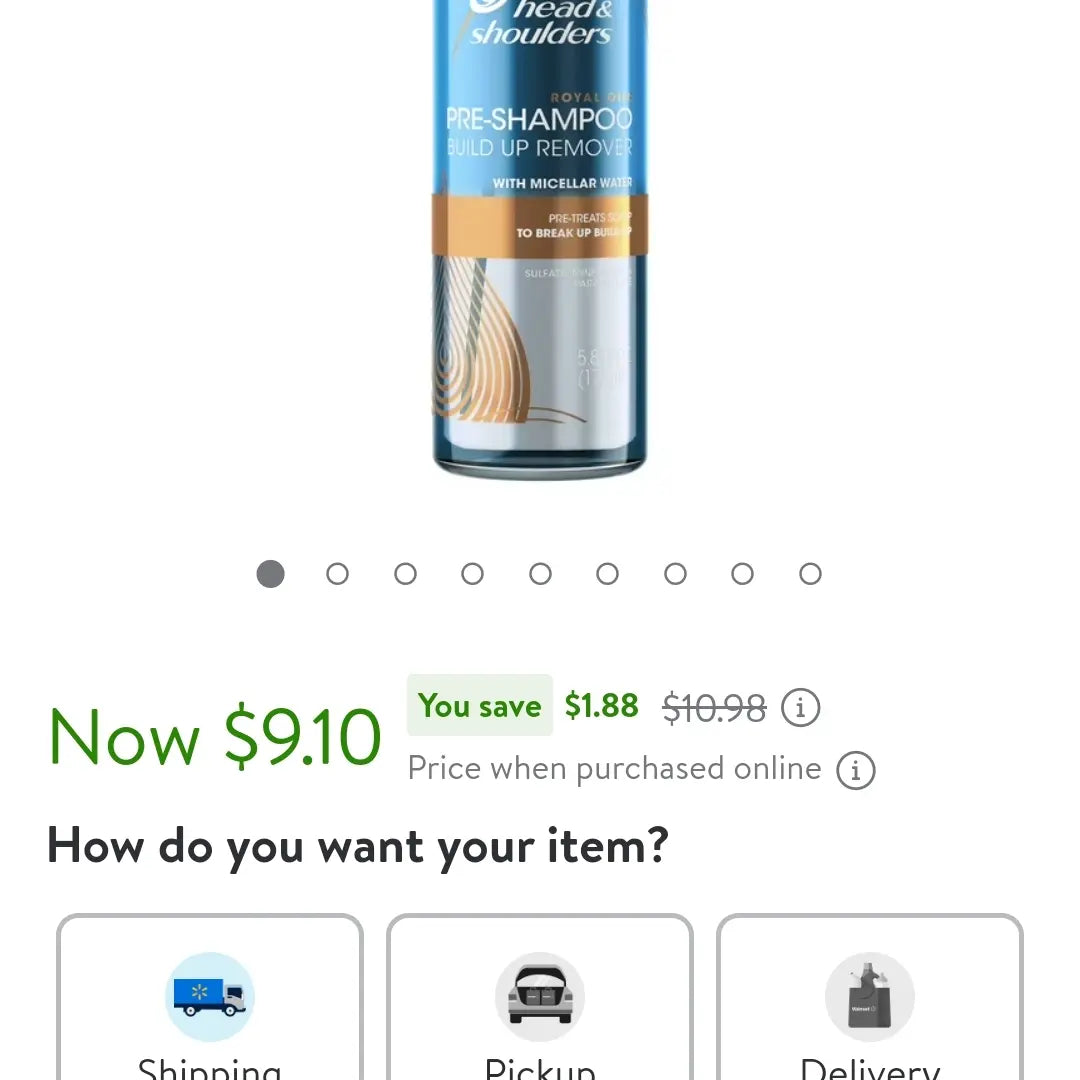Jump to the last product image dot
Image resolution: width=1080 pixels, height=1080 pixels.
[810, 574]
